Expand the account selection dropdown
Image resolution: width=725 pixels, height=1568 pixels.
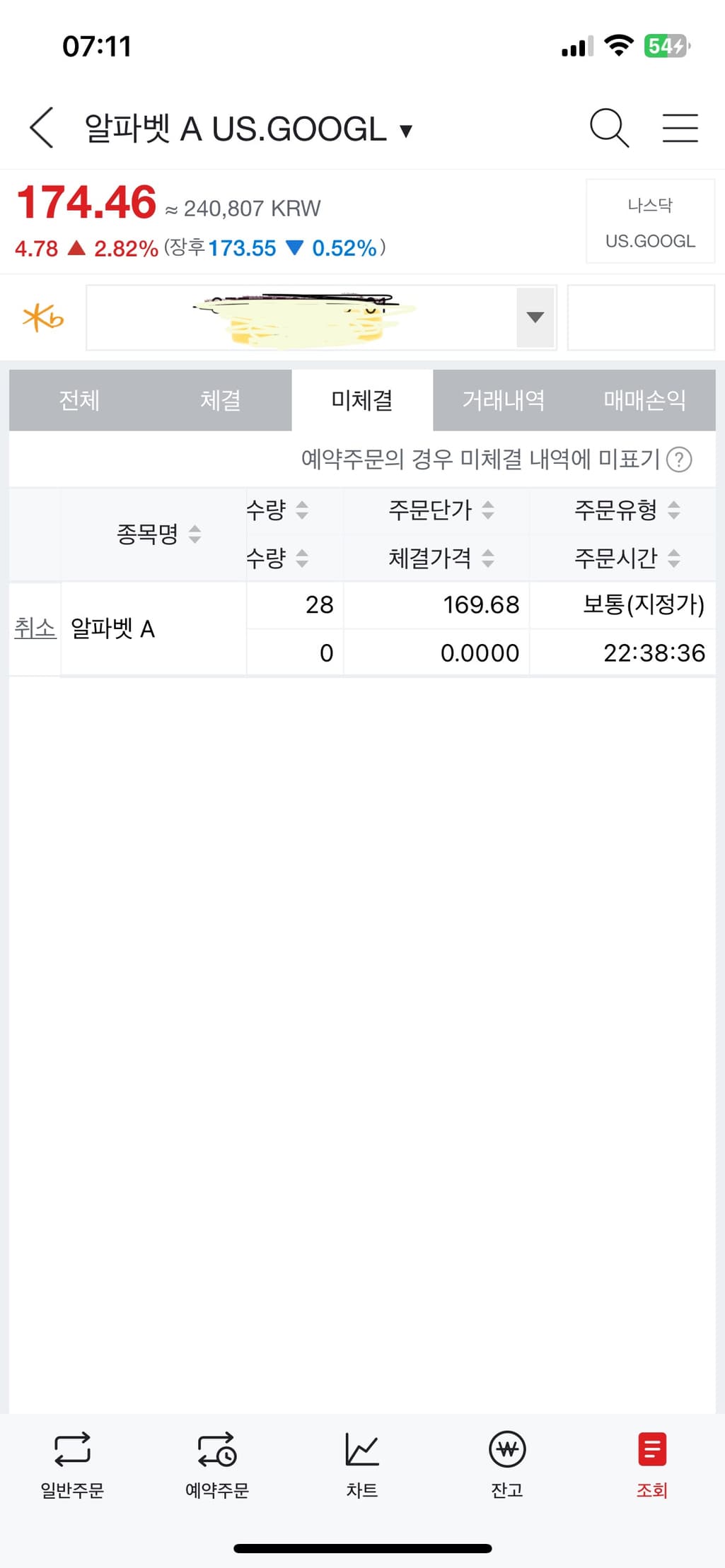[535, 317]
